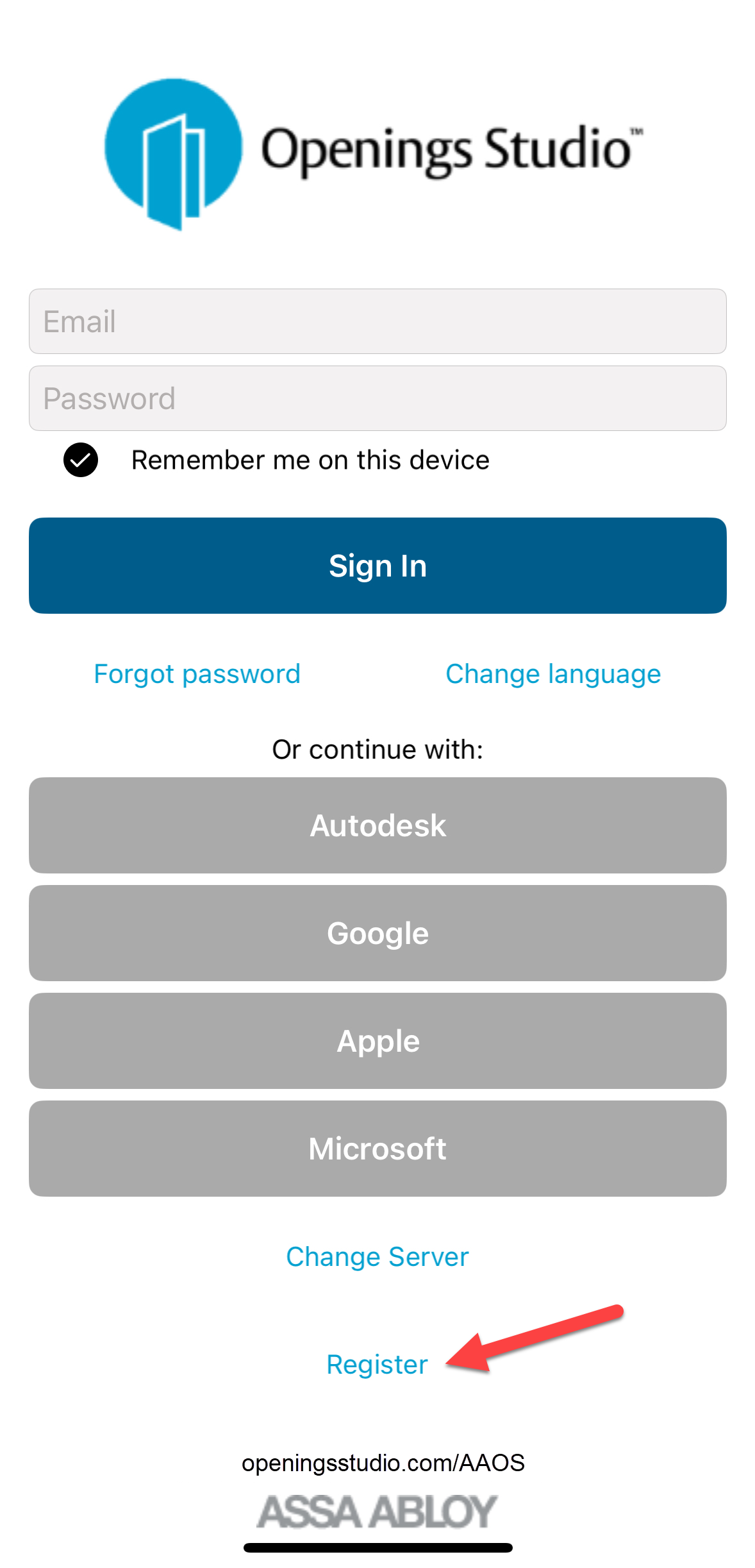Screen dimensions: 755x1568
Task: Open the Register link
Action: (376, 1365)
